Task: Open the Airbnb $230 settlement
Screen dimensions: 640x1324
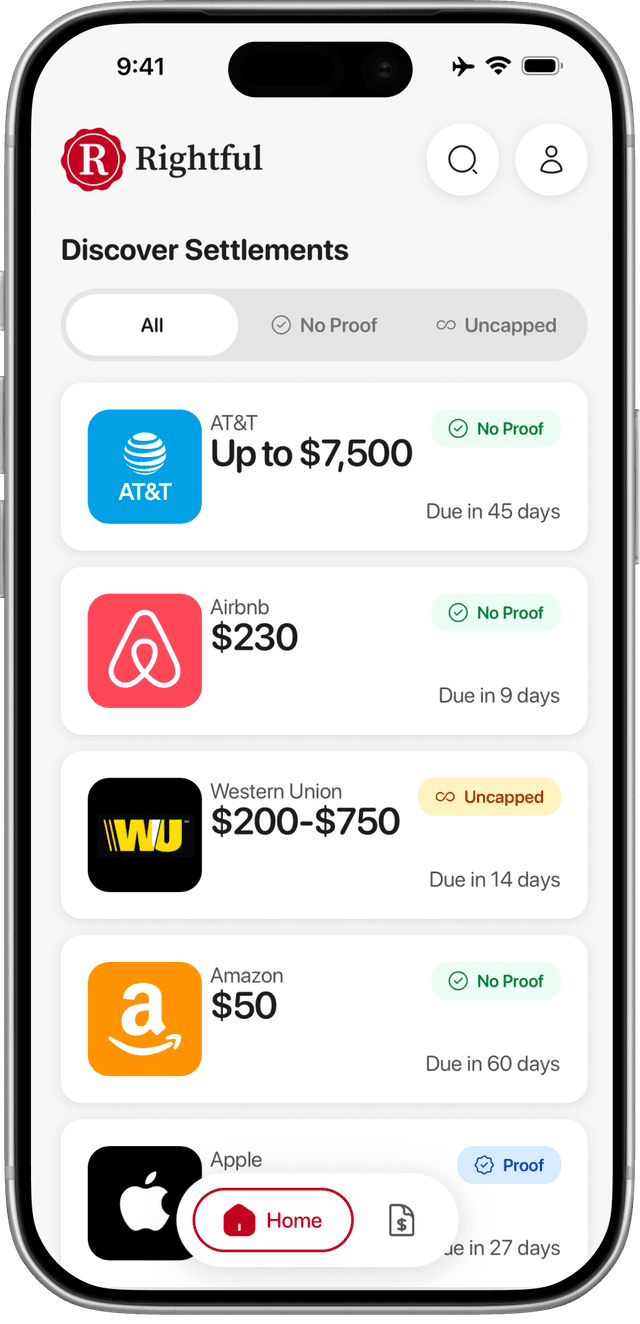Action: click(x=324, y=650)
